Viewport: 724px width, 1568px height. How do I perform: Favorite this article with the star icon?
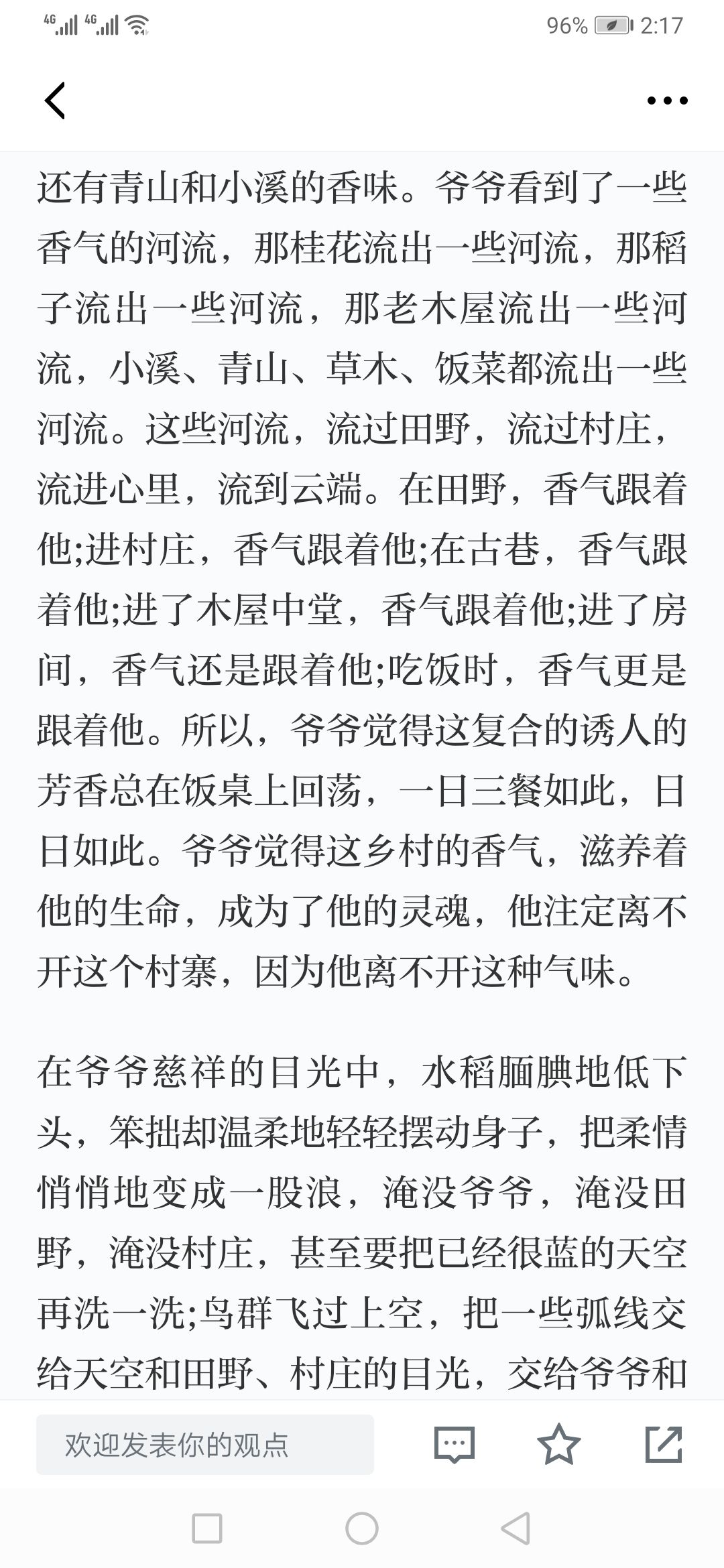point(559,1444)
